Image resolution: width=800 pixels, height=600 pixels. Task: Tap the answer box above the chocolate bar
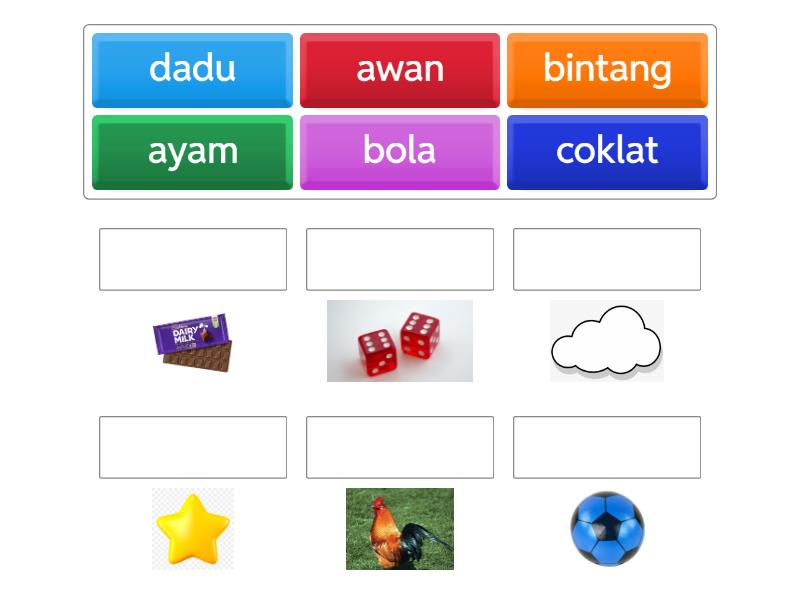tap(193, 259)
